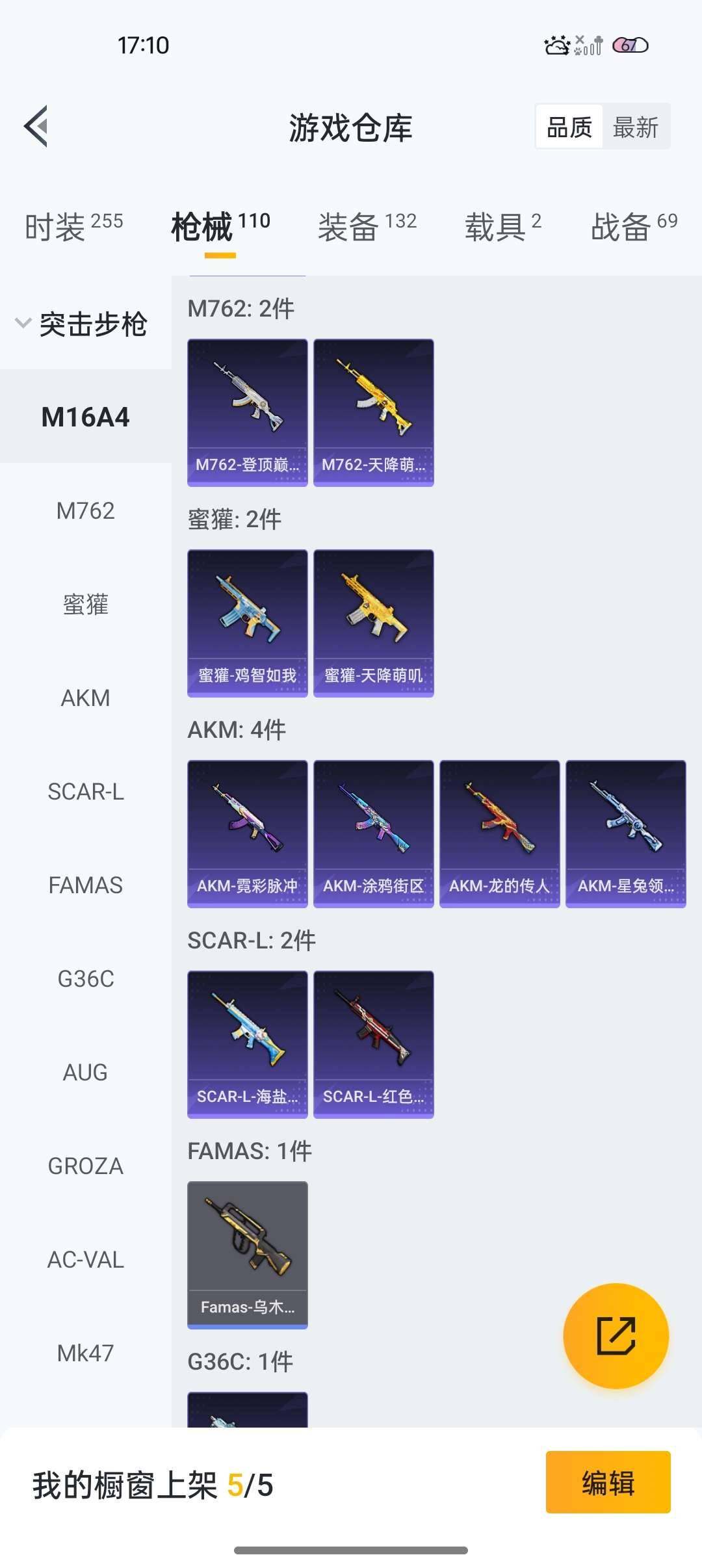Go back from 游戏仓库
Image resolution: width=702 pixels, height=1568 pixels.
(36, 126)
